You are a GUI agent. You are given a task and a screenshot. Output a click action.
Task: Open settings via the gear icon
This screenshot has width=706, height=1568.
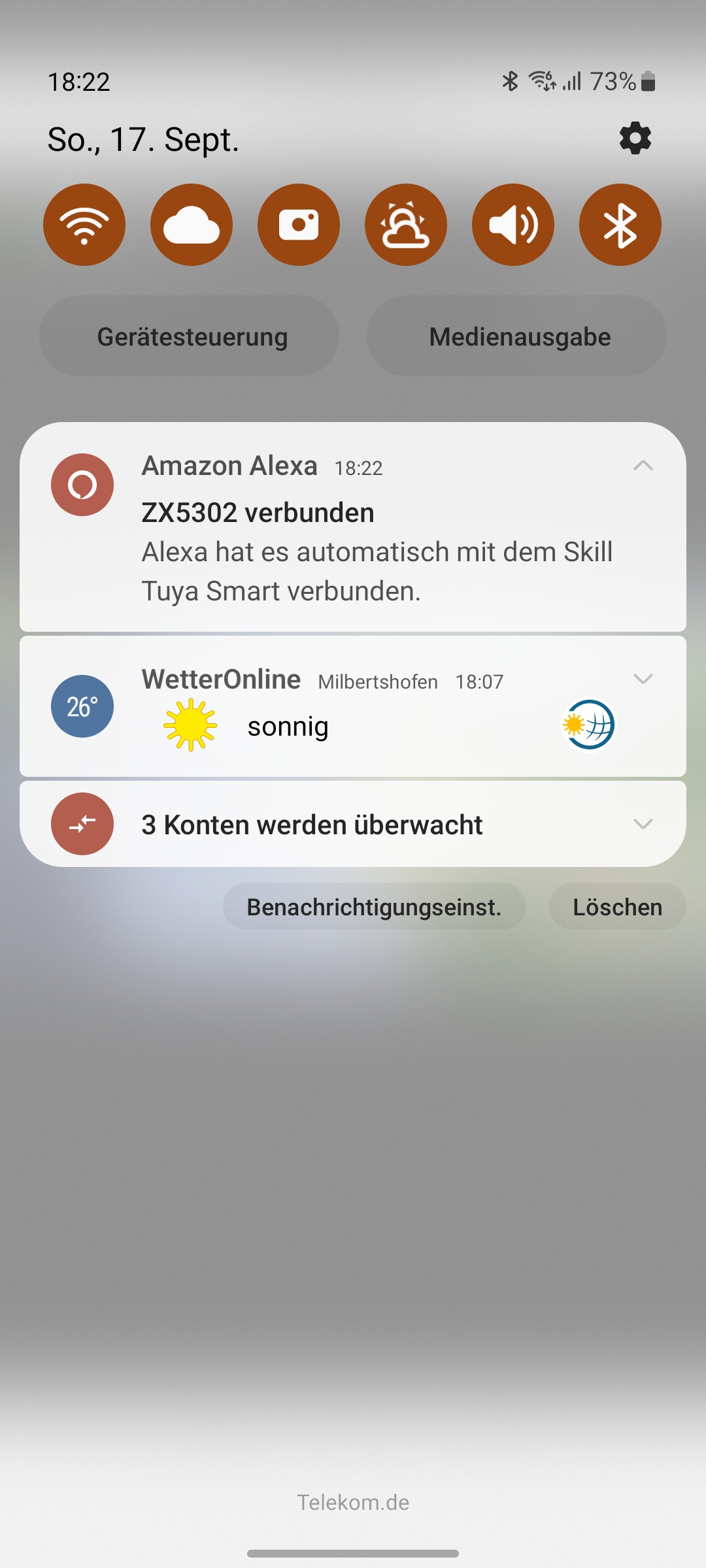[x=635, y=139]
